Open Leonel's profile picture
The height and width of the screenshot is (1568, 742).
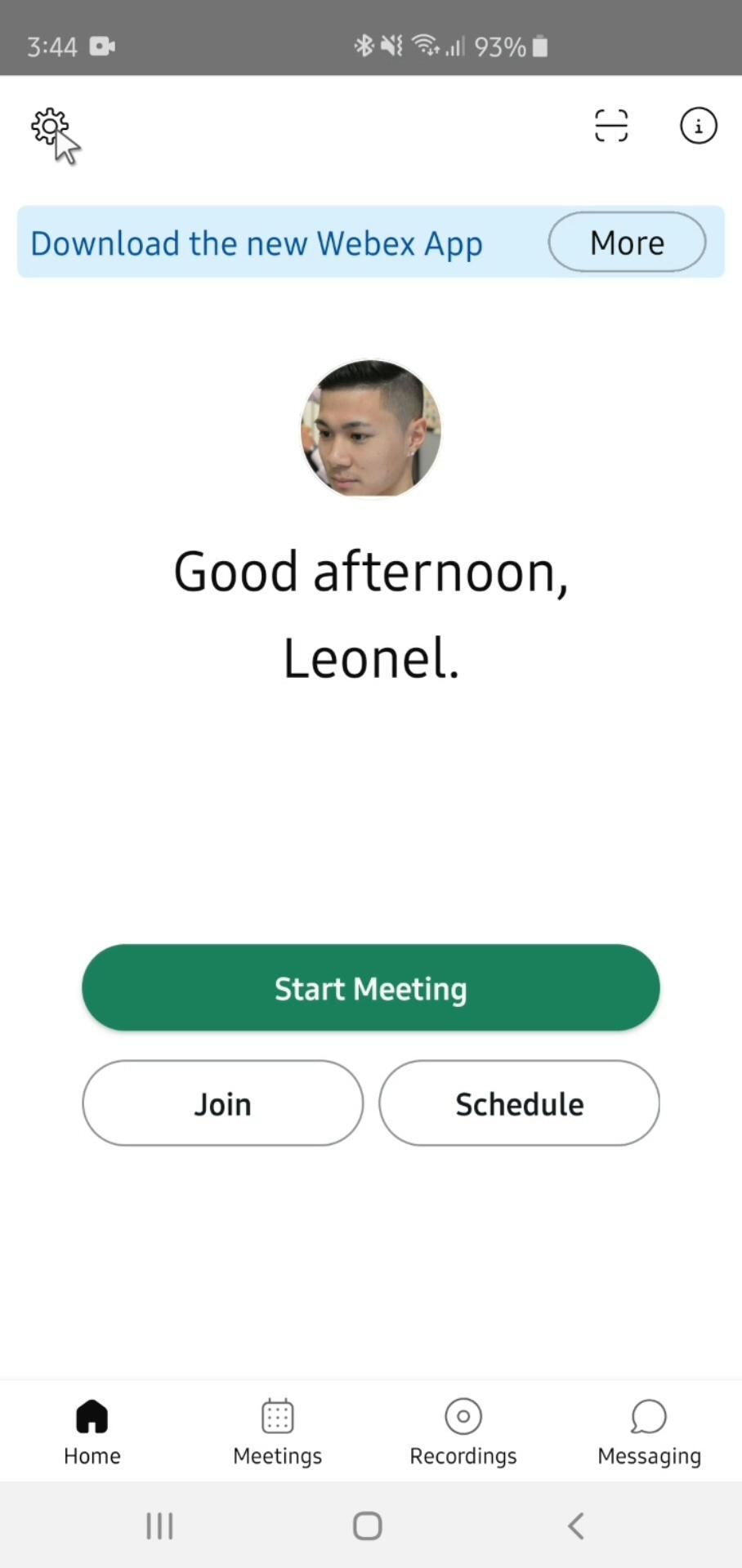(371, 428)
